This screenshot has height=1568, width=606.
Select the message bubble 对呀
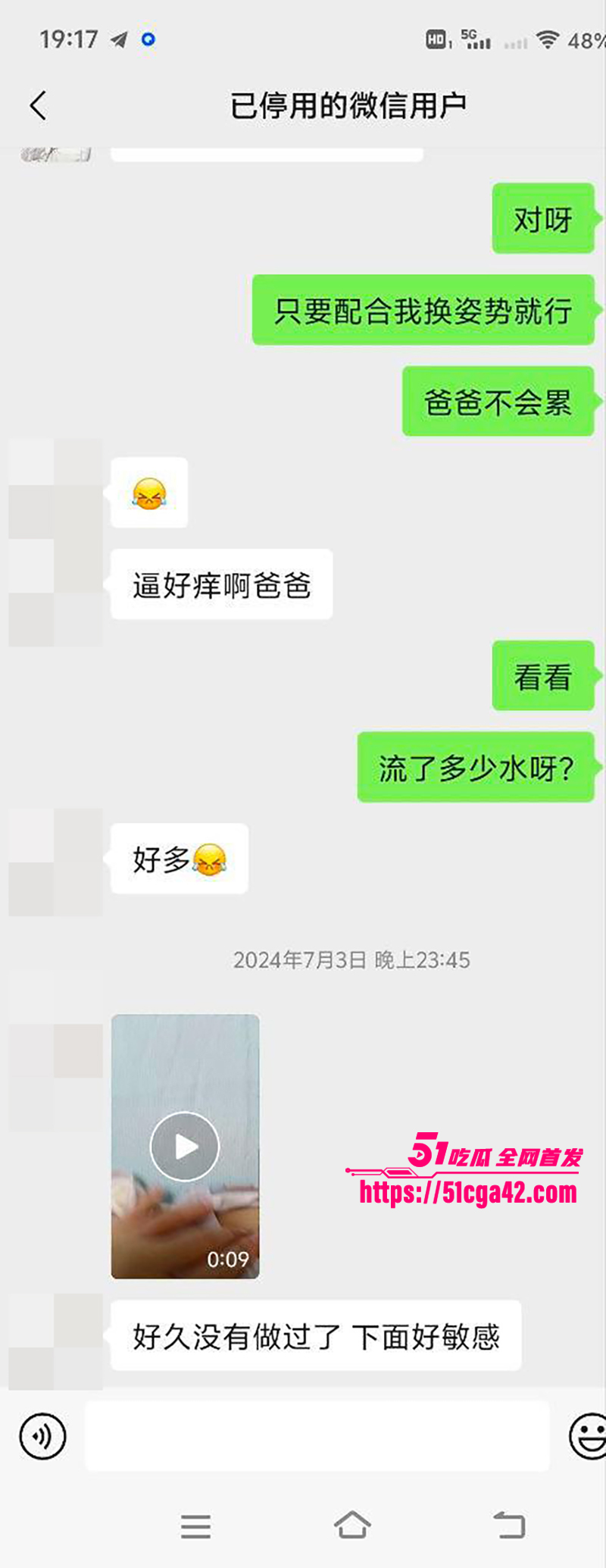[x=543, y=218]
